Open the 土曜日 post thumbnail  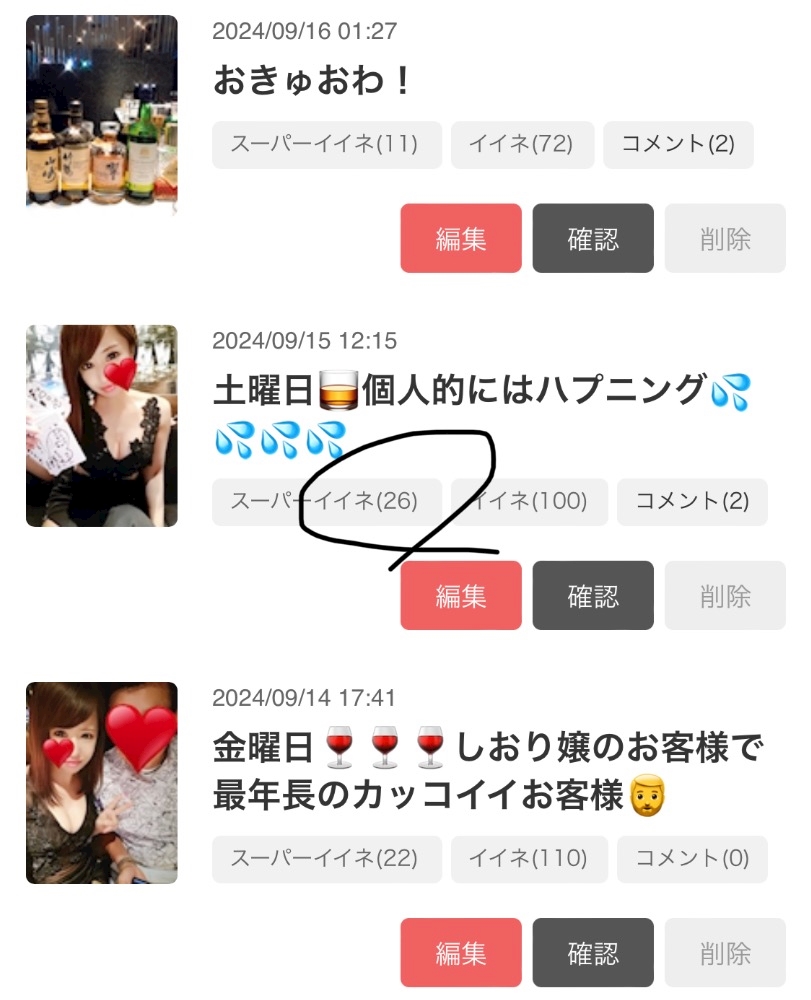point(102,426)
